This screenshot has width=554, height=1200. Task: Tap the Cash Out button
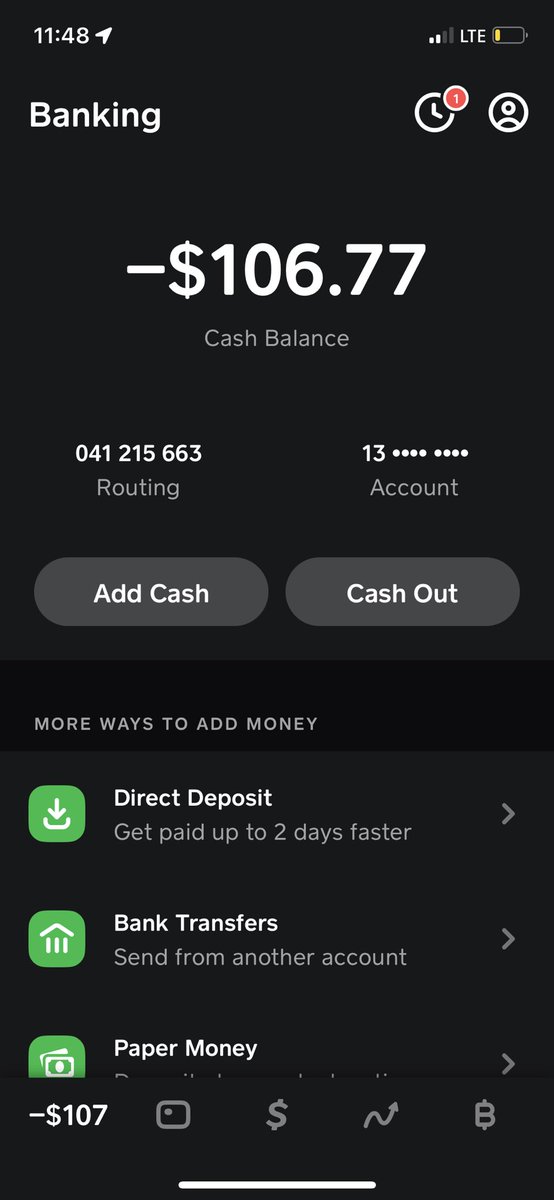point(402,592)
